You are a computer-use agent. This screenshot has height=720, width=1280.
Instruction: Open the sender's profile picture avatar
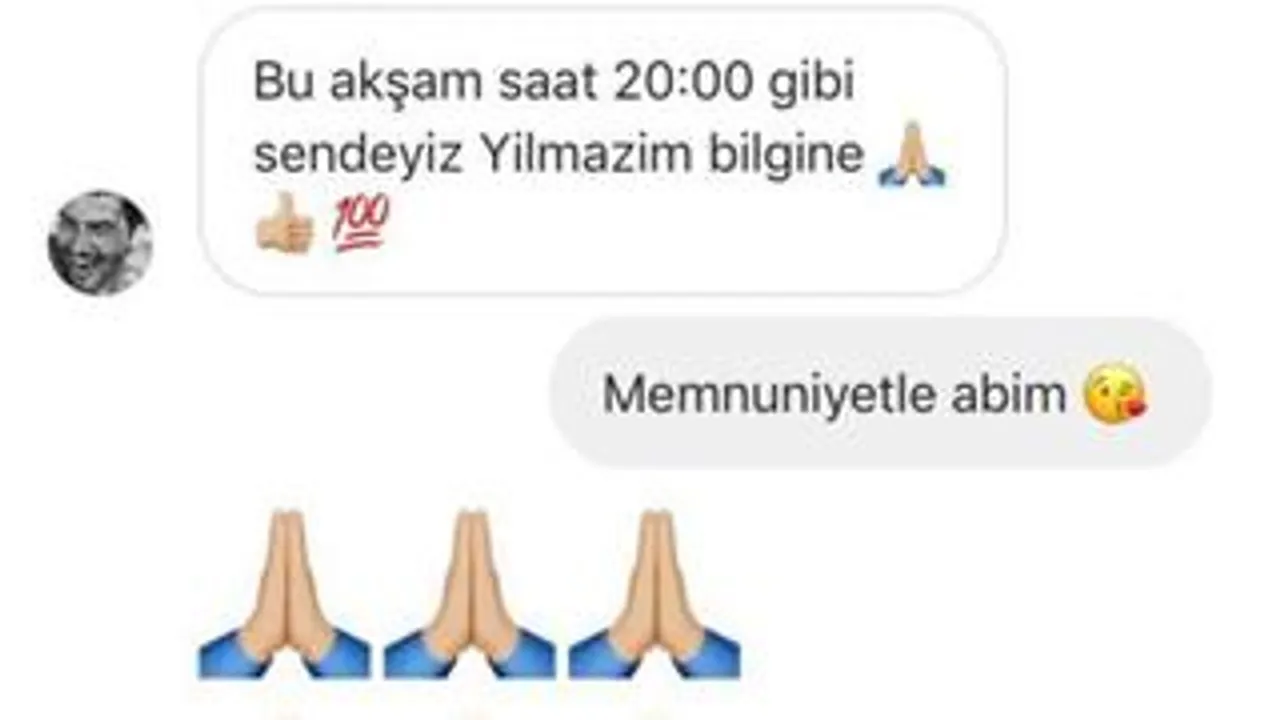(100, 243)
